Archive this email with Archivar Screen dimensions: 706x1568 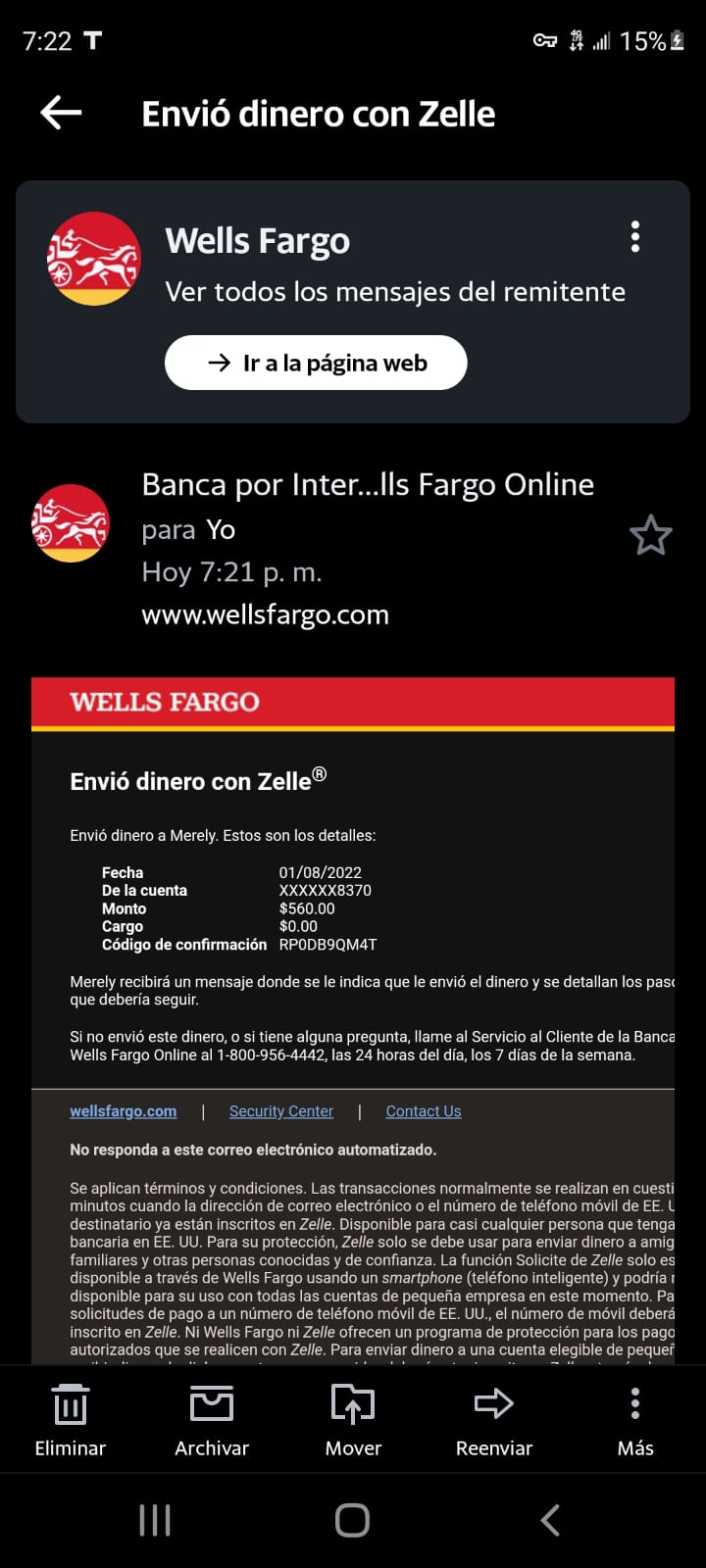pyautogui.click(x=212, y=1421)
